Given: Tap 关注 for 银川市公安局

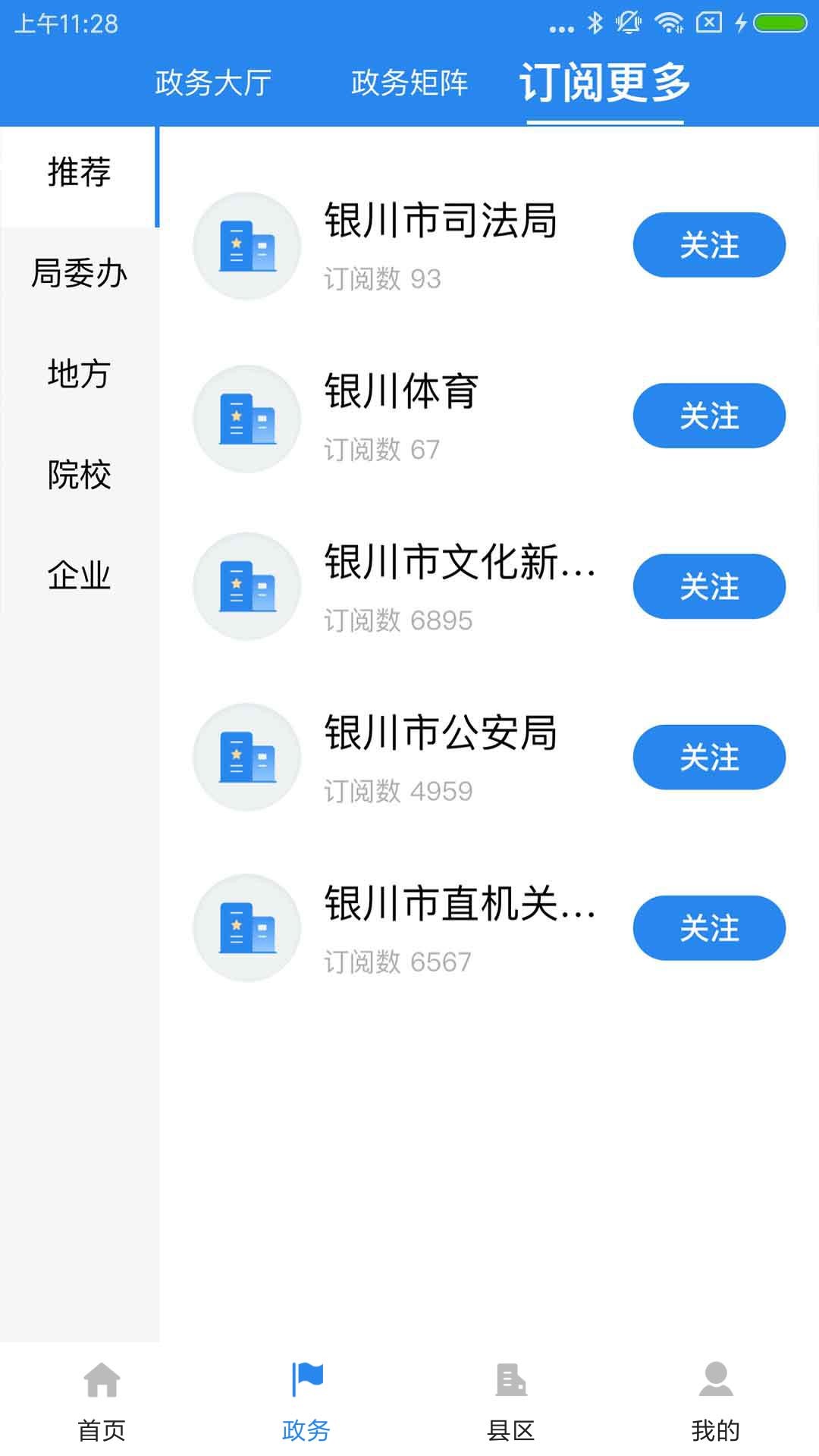Looking at the screenshot, I should point(709,757).
